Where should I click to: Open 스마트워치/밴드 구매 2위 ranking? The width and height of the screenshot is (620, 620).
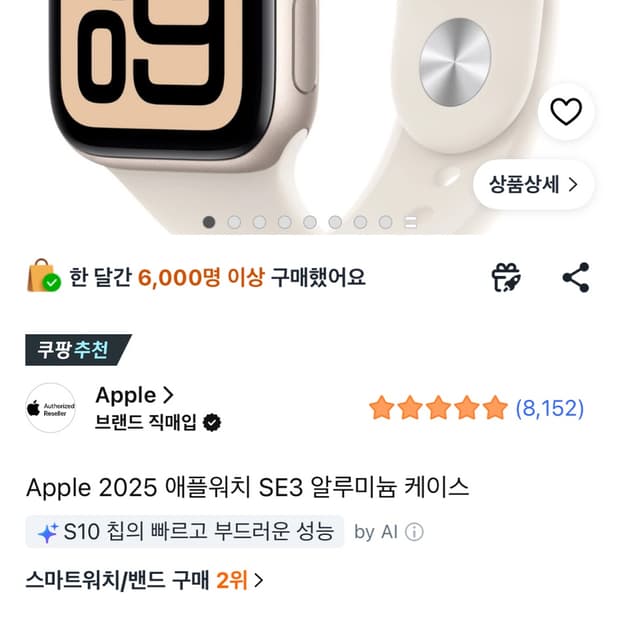144,580
